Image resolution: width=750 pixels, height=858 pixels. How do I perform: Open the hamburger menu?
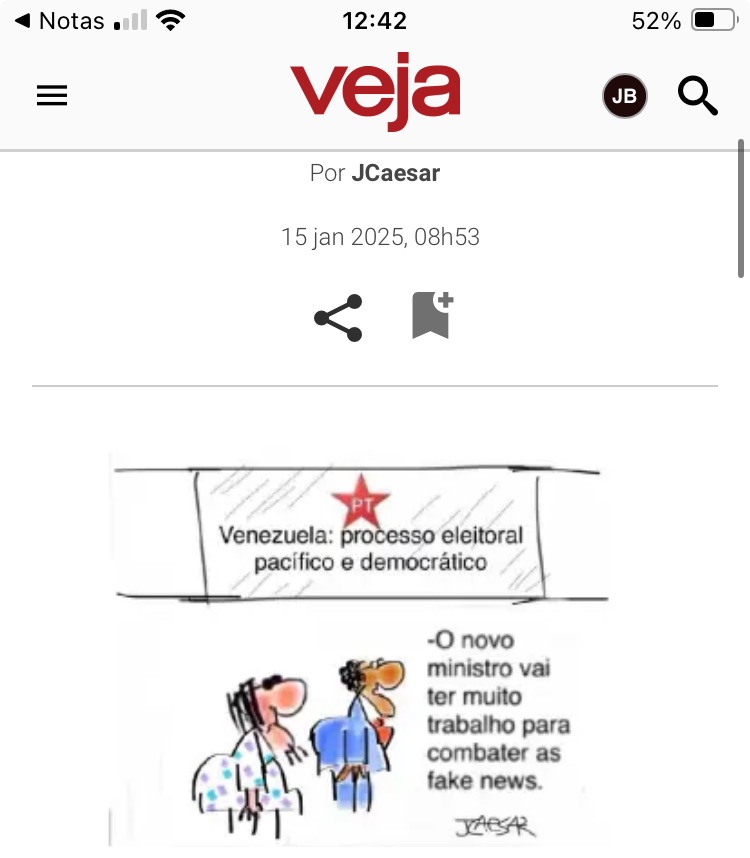coord(52,95)
